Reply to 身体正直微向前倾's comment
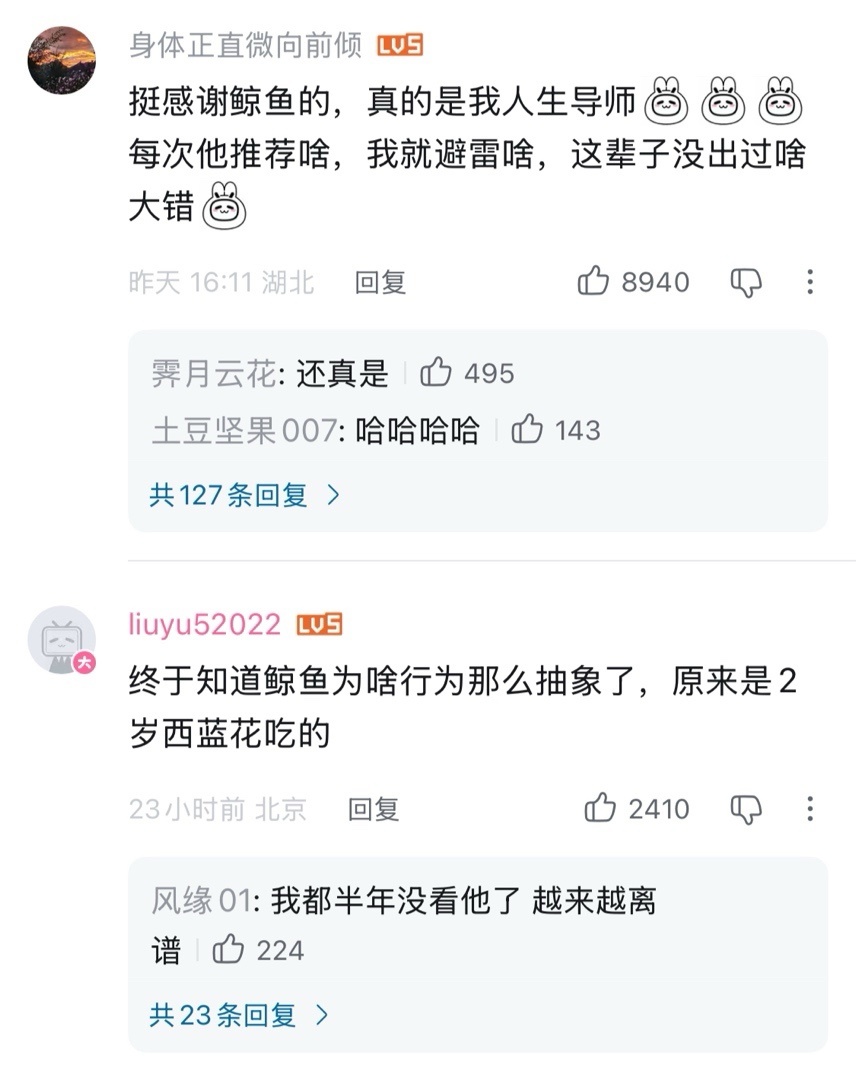This screenshot has height=1080, width=856. point(380,282)
